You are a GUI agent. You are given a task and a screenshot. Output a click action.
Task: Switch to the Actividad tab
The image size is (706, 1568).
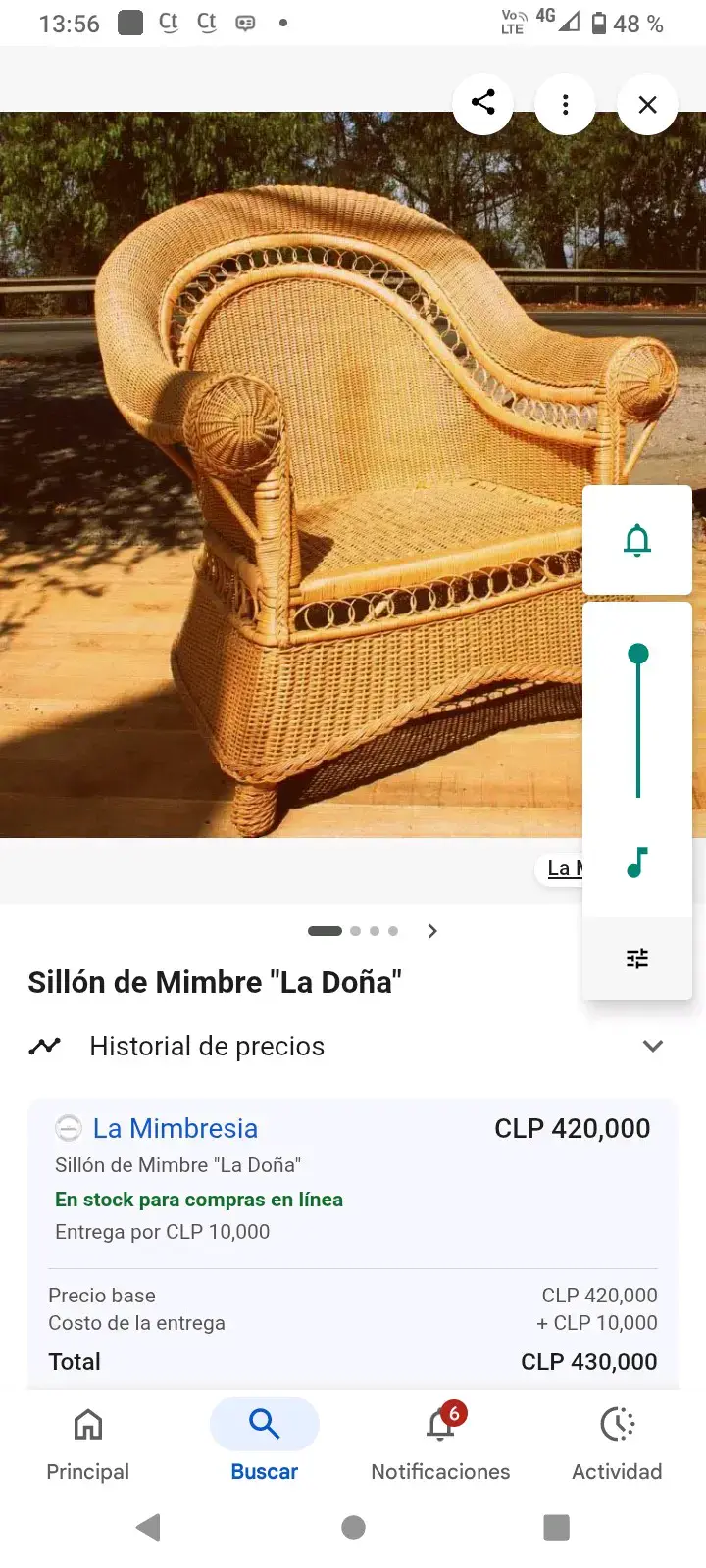[x=617, y=1443]
